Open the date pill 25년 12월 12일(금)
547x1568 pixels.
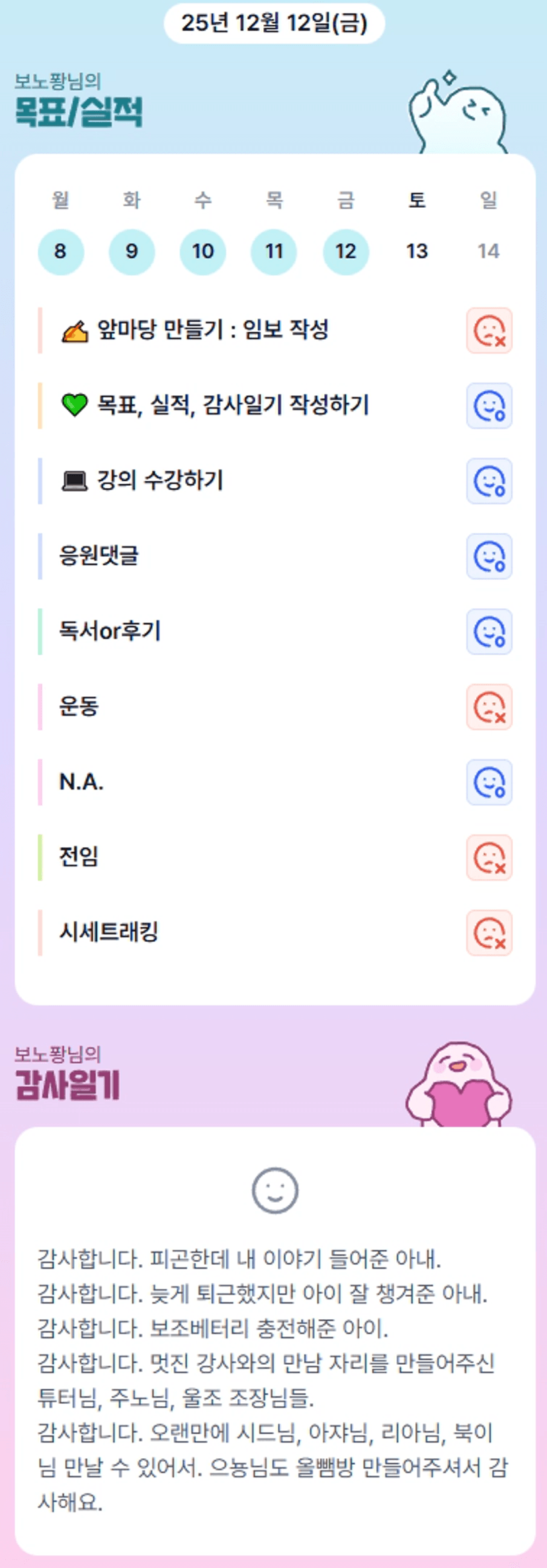click(x=274, y=24)
